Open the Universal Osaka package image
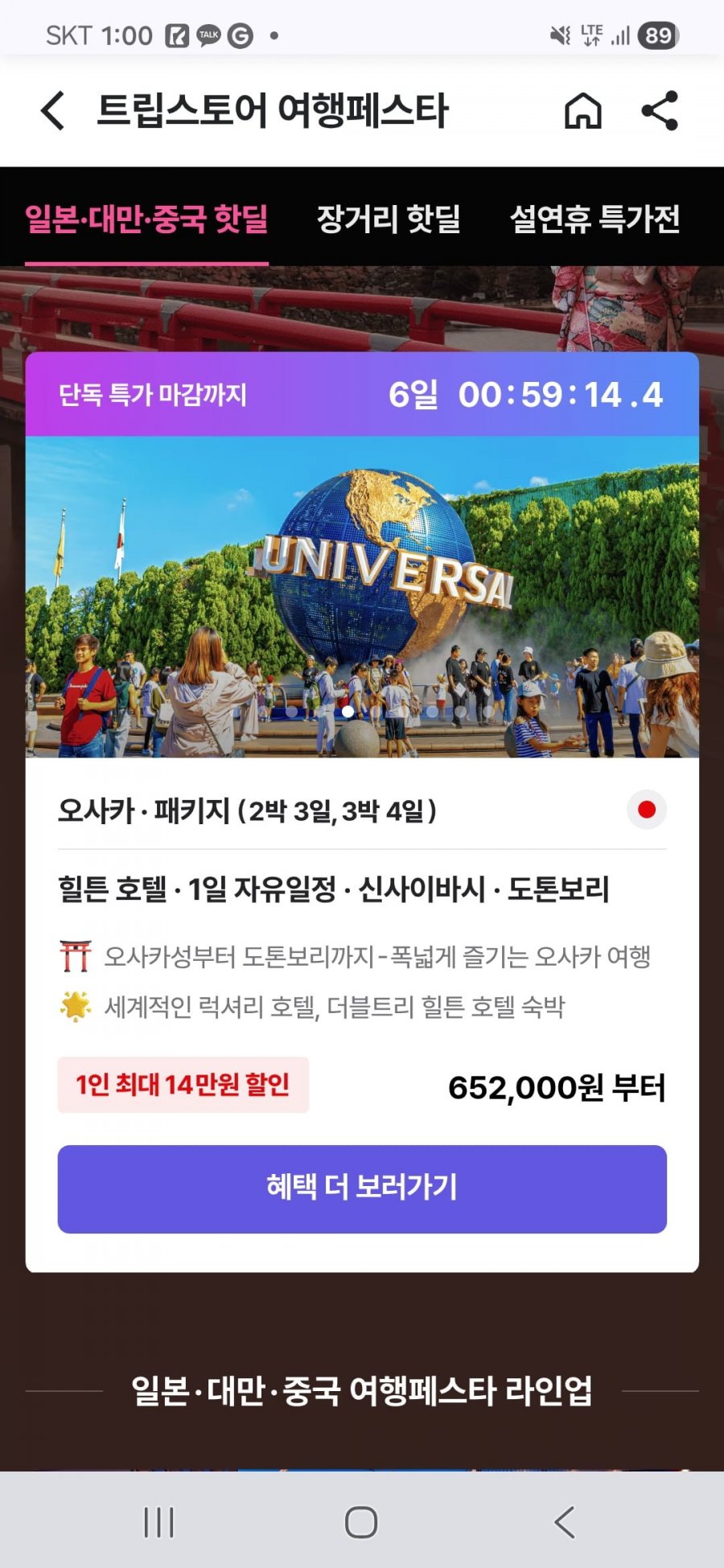This screenshot has width=724, height=1568. 362,597
